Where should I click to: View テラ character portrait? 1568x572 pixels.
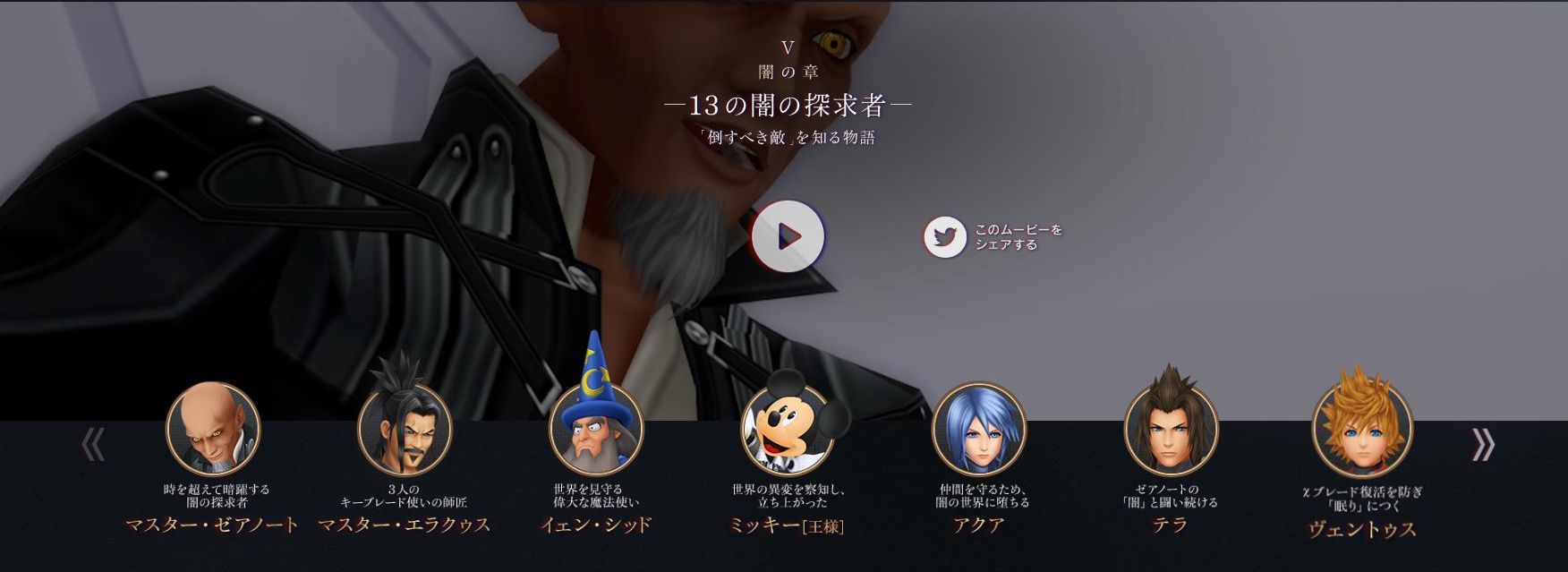coord(1171,430)
